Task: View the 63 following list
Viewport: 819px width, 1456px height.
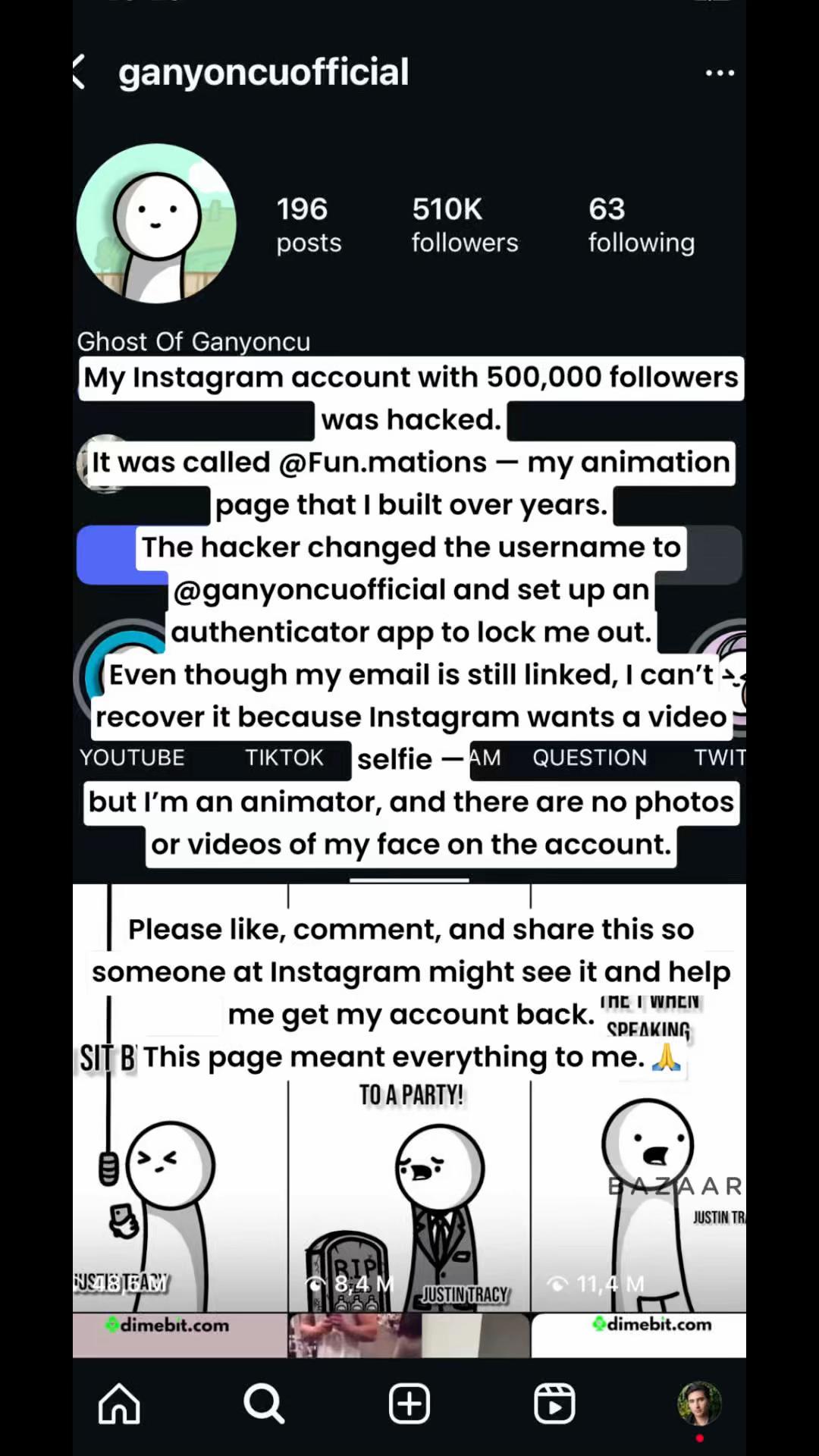Action: pos(642,224)
